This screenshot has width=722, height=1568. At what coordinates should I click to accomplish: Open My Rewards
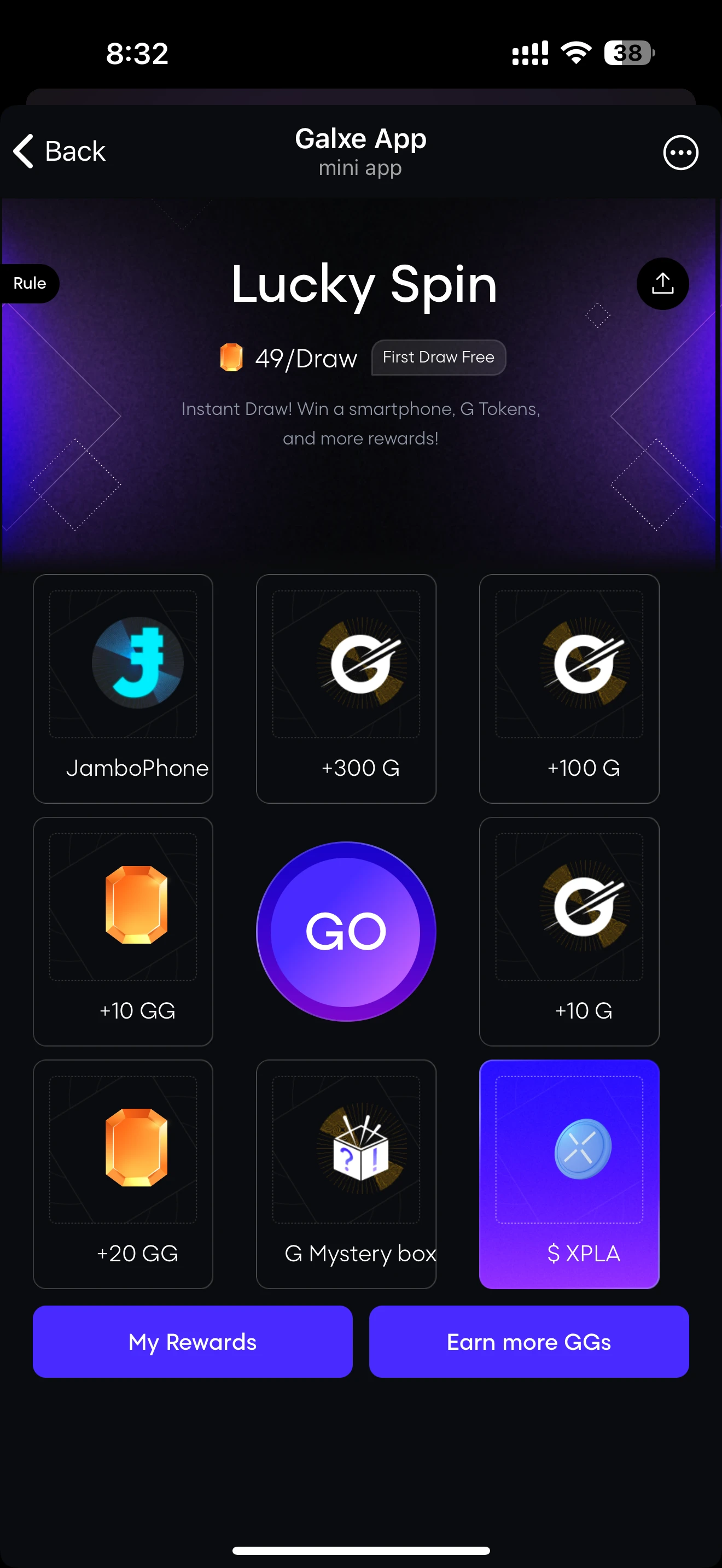[193, 1342]
